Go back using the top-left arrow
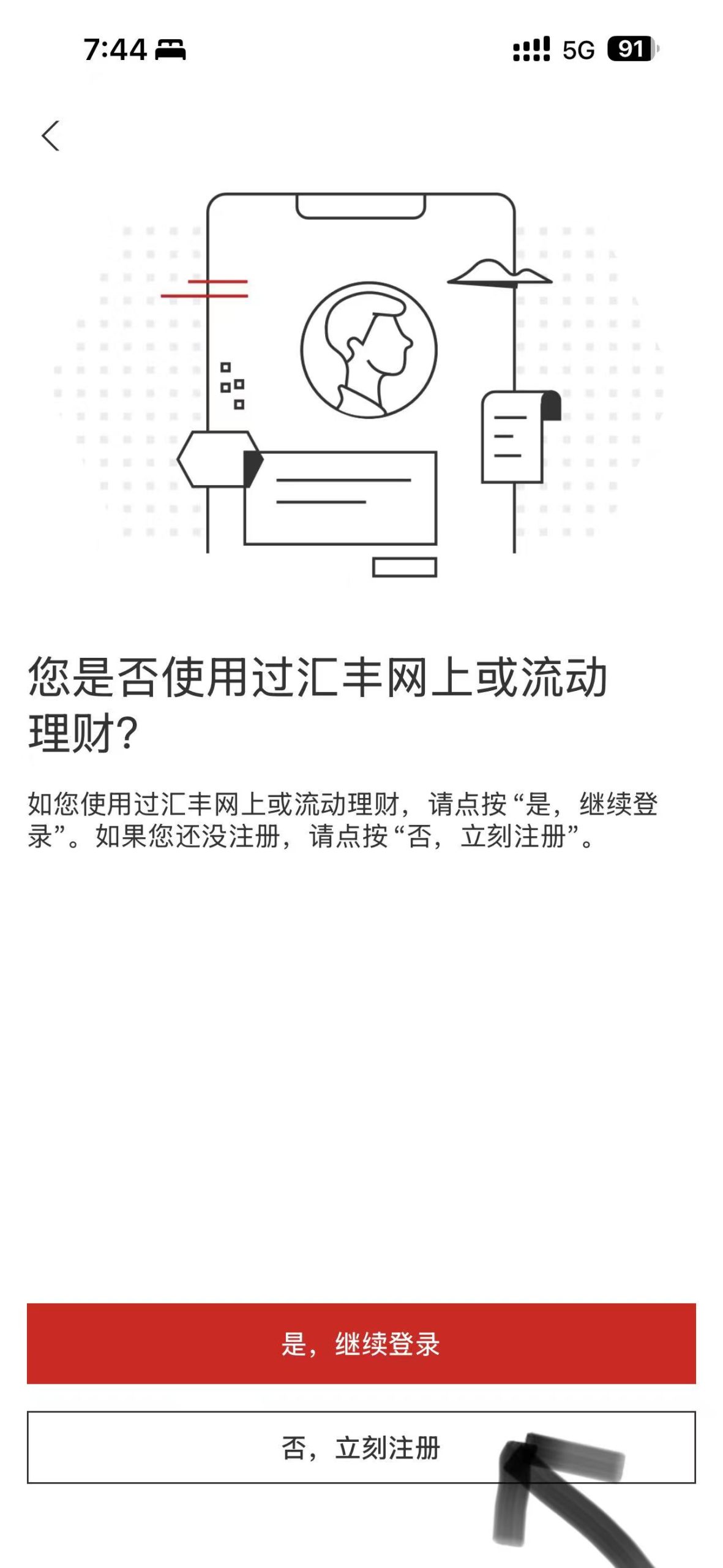 click(x=51, y=135)
